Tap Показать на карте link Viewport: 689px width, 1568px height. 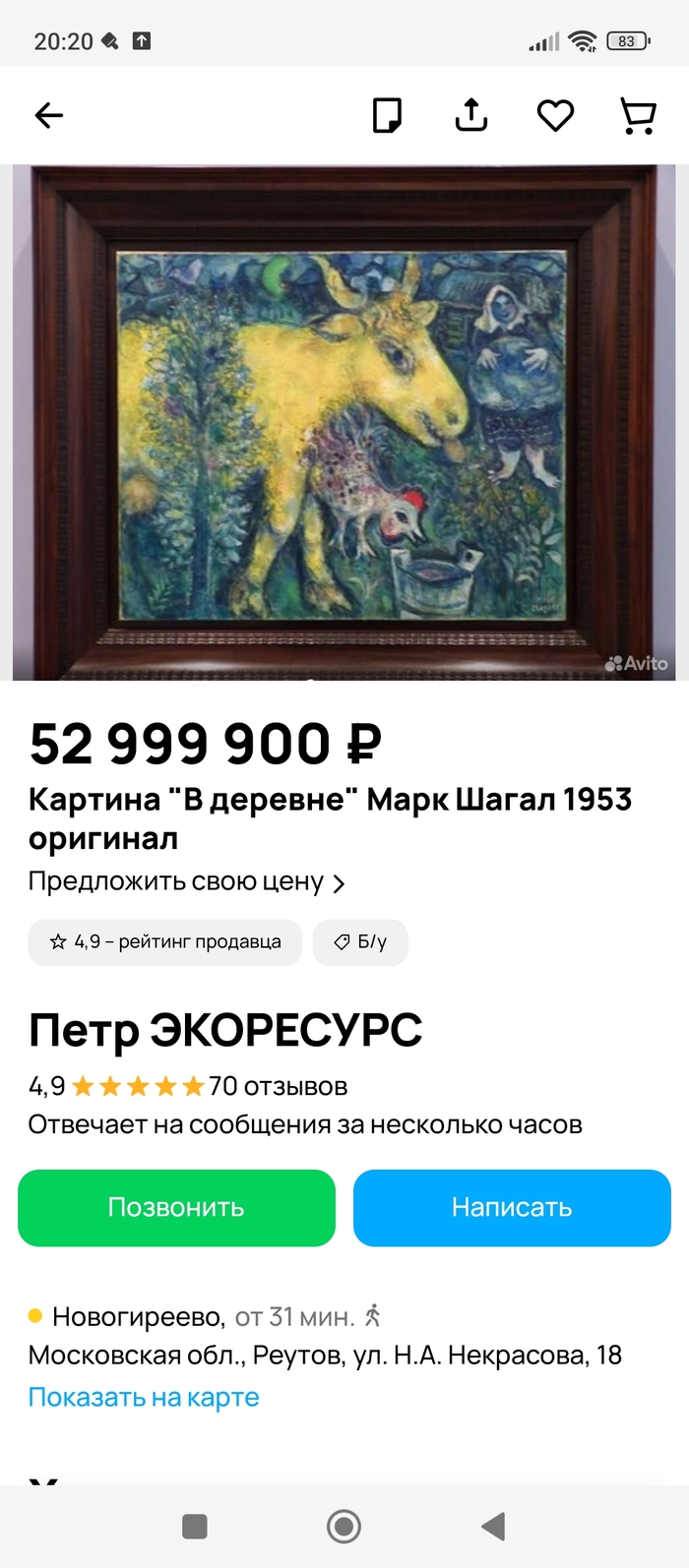point(144,1397)
